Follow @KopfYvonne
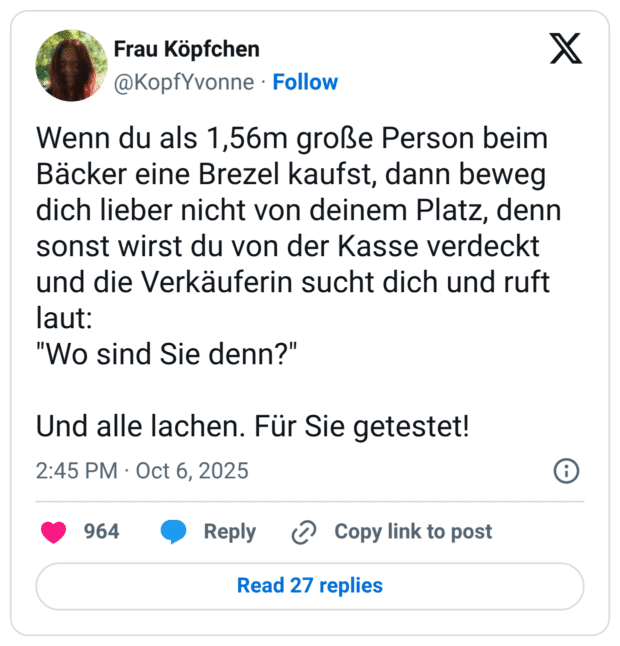This screenshot has height=646, width=620. click(305, 82)
